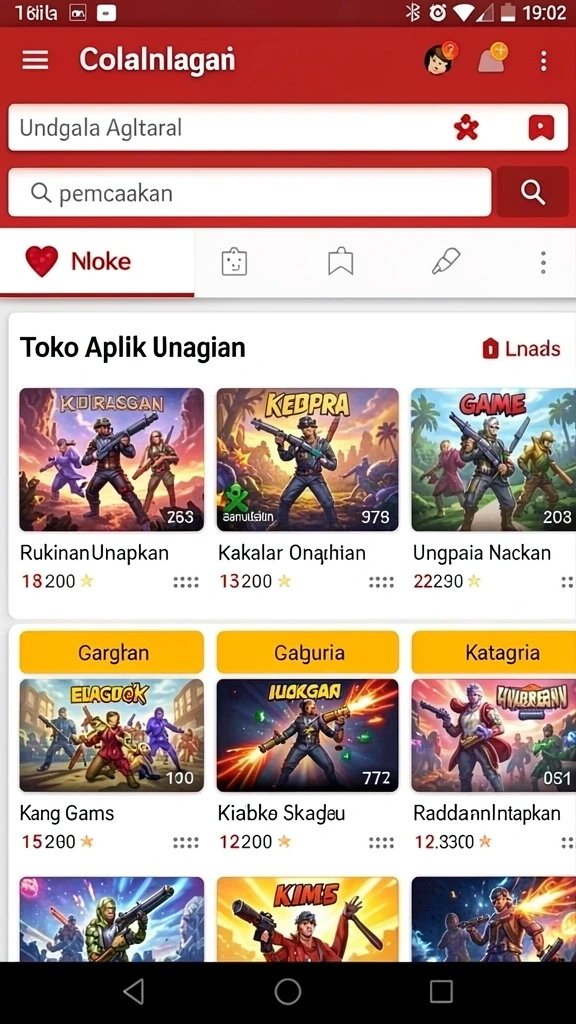Screen dimensions: 576x1024
Task: Go back with the system back button
Action: coord(134,991)
